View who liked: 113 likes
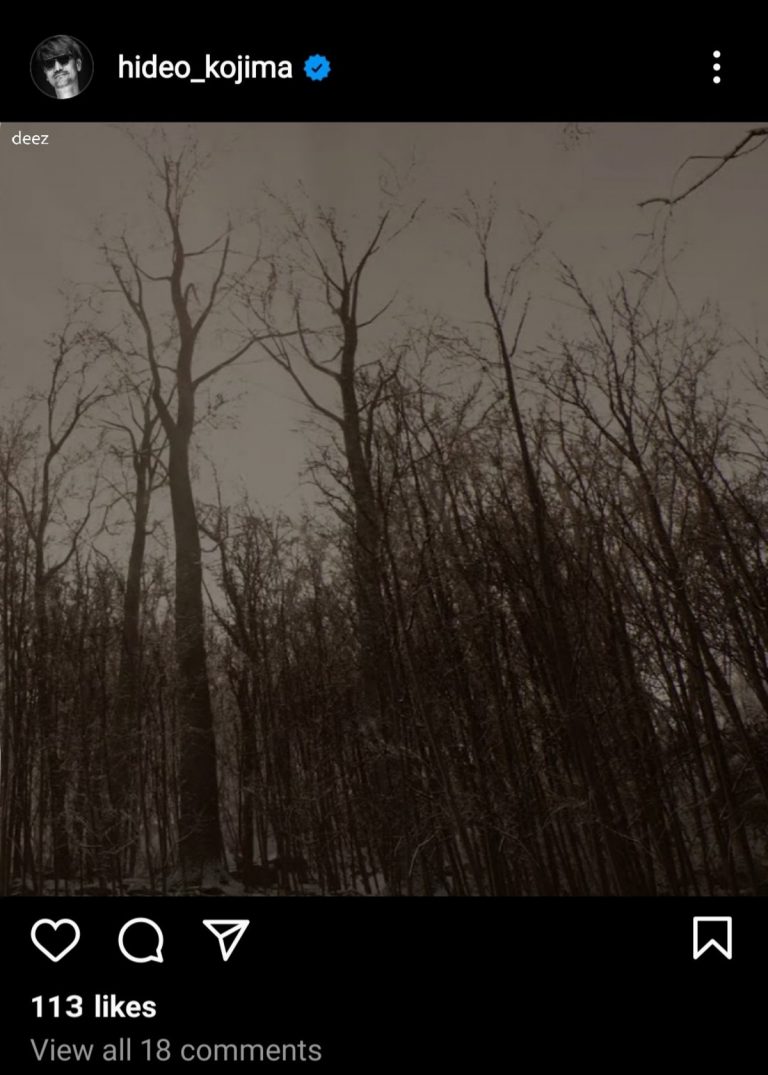768x1075 pixels. [94, 1006]
